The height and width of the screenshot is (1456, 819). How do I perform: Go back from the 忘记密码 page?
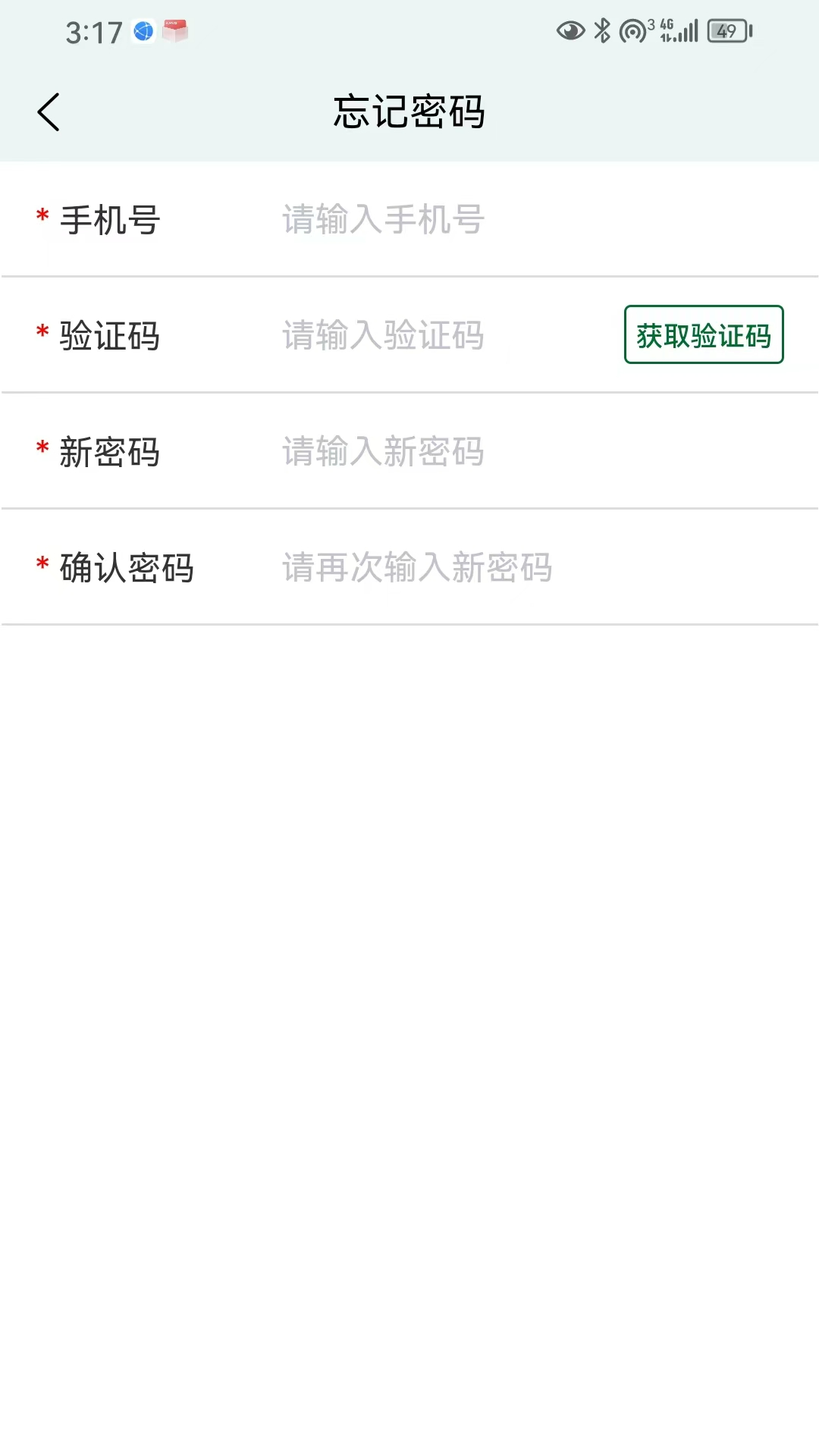49,112
